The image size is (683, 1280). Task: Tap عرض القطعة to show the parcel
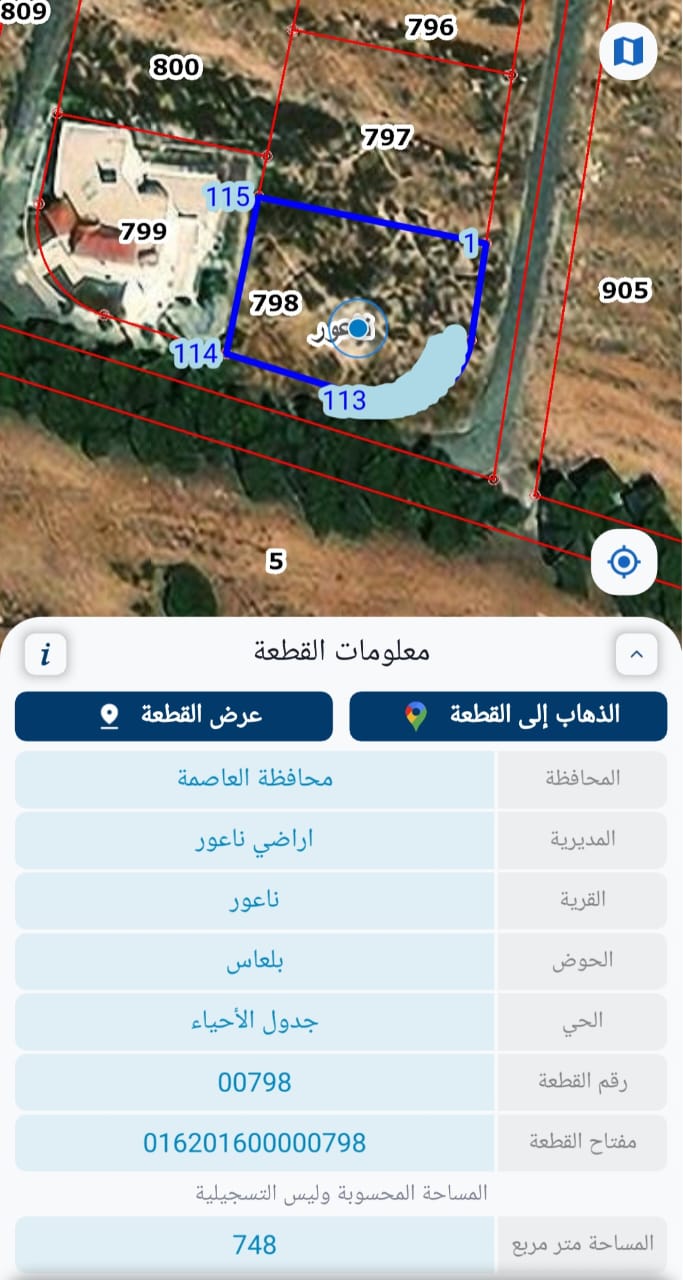(173, 716)
